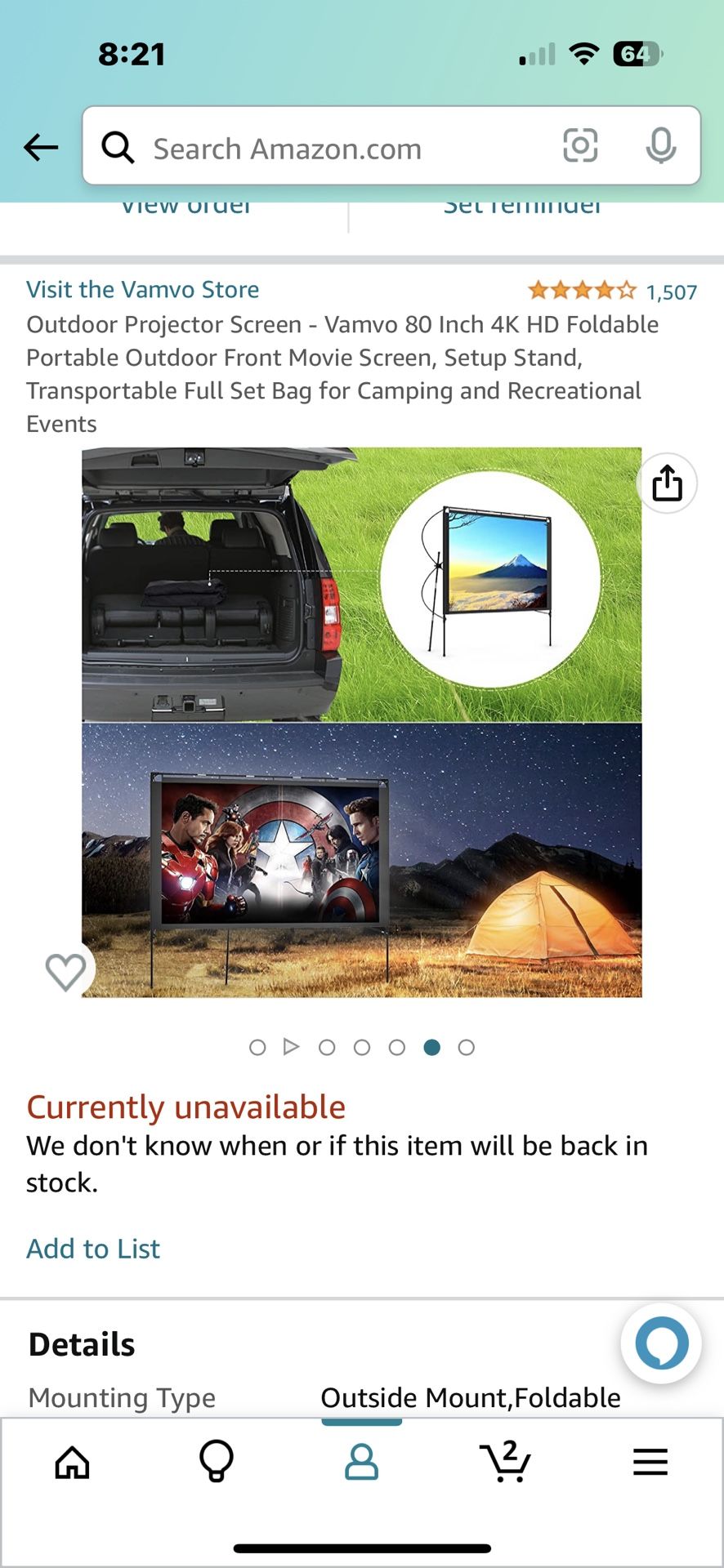The width and height of the screenshot is (724, 1568).
Task: Play the product video indicator
Action: tap(291, 1046)
